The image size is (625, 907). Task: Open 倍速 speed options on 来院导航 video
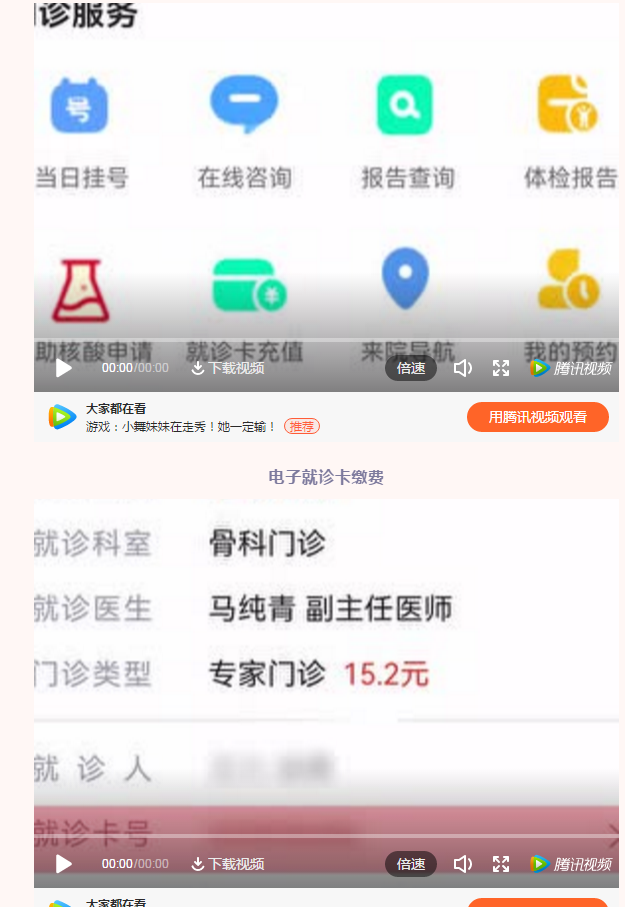click(x=411, y=368)
